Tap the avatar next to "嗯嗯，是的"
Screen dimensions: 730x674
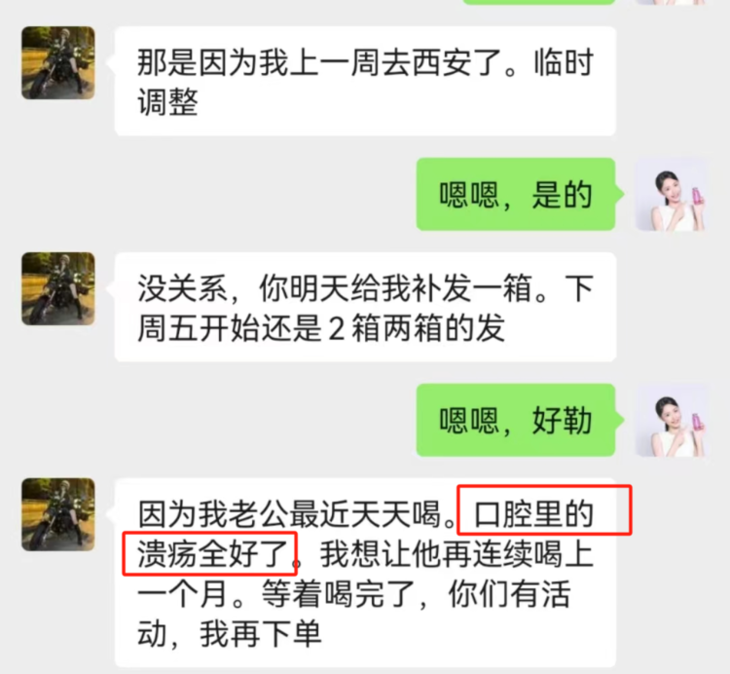tap(672, 194)
